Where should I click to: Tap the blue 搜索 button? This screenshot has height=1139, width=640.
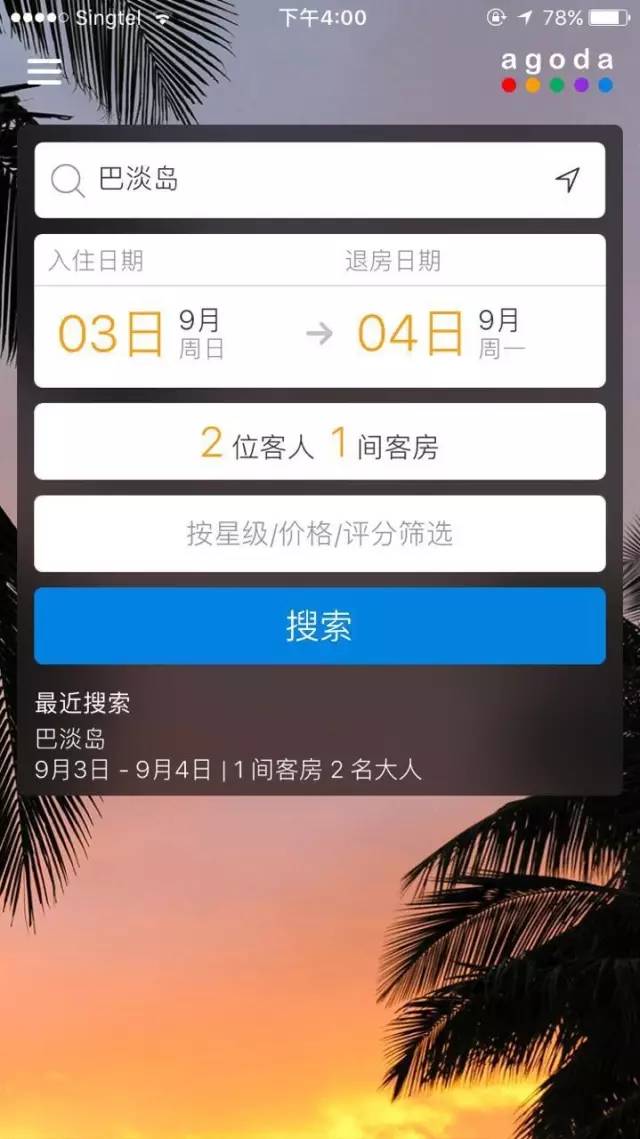[x=319, y=626]
